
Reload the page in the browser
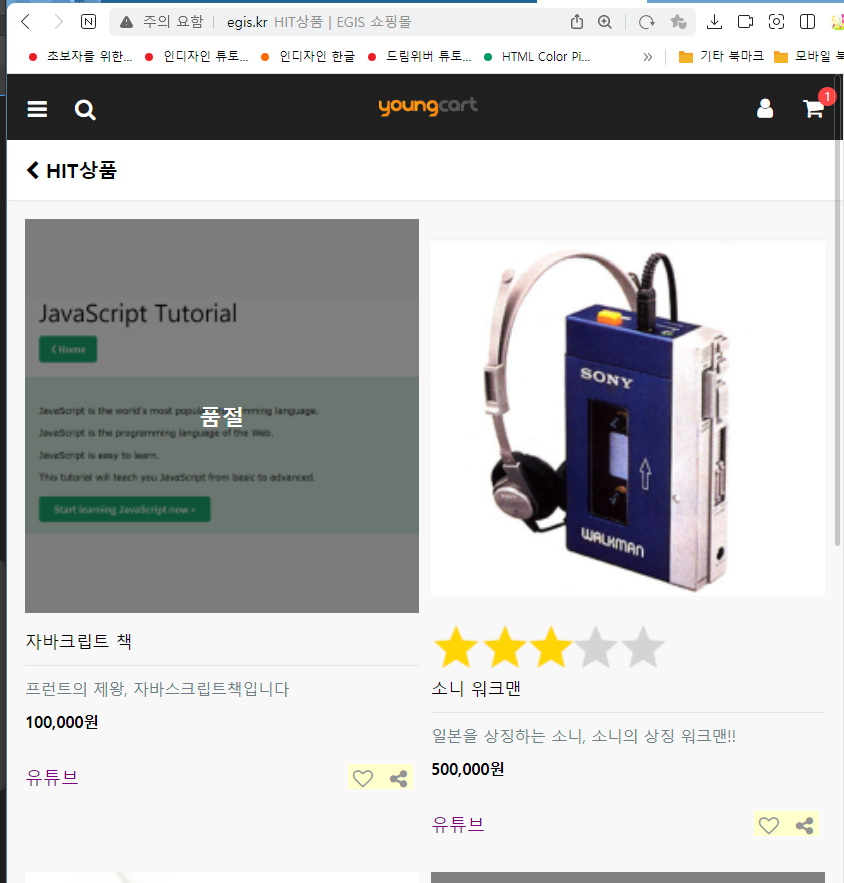point(646,22)
